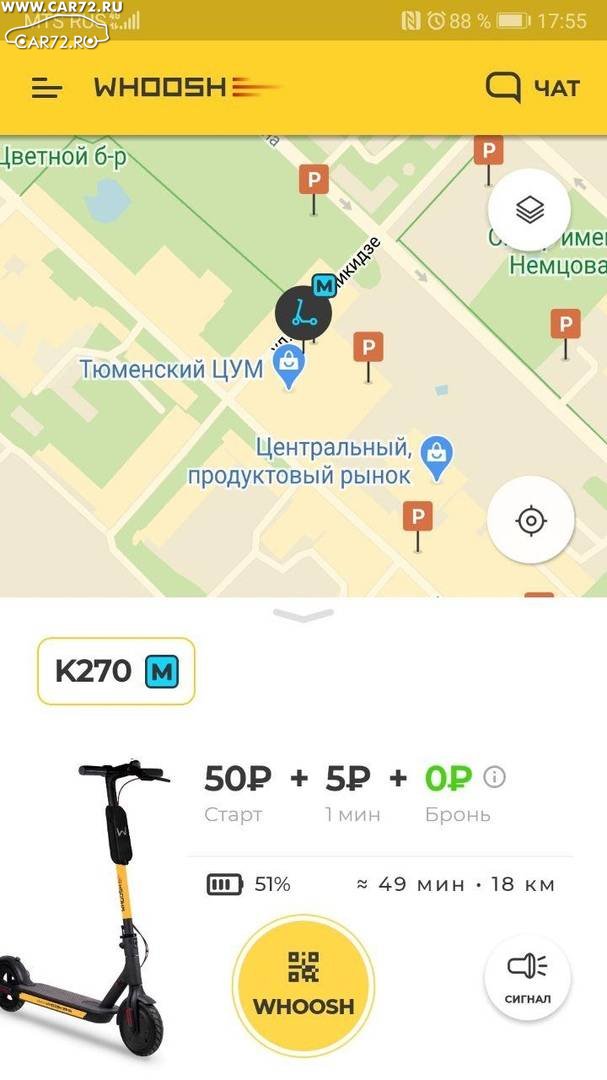Open the map layers selector
607x1080 pixels.
coord(529,210)
